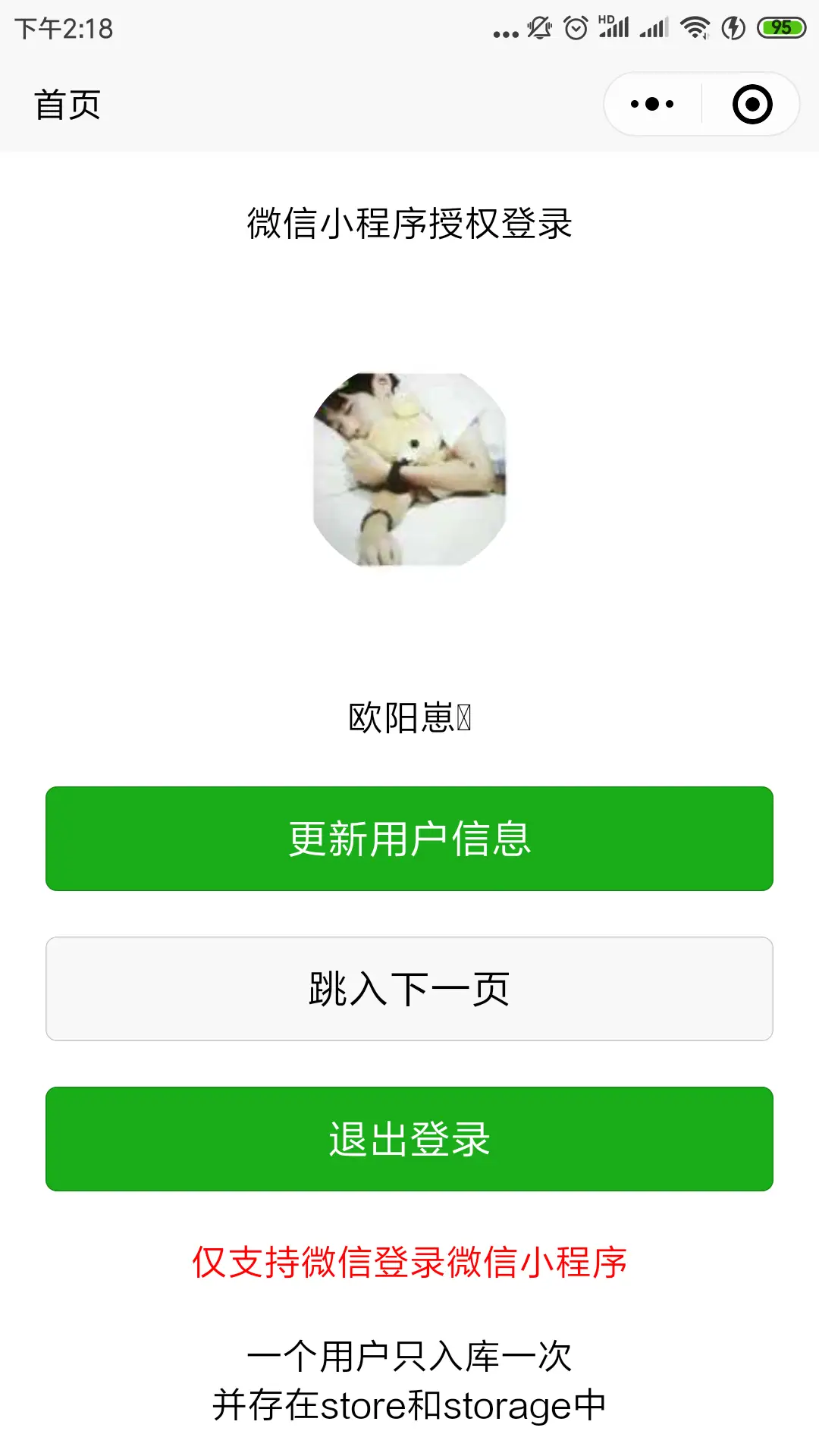Log out using 退出登录 button
This screenshot has height=1456, width=819.
pos(409,1139)
